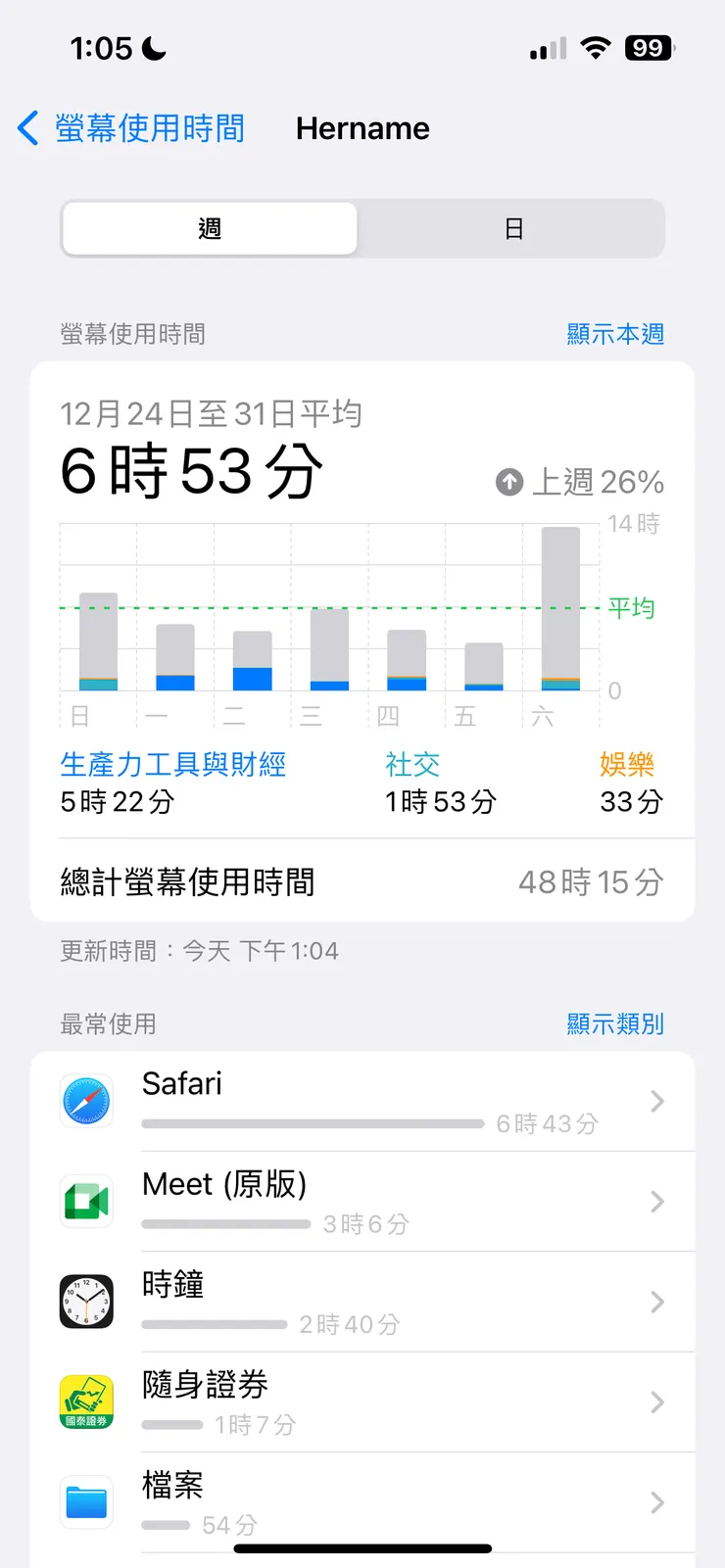Select the 時鐘 clock app icon
This screenshot has height=1568, width=725.
pyautogui.click(x=86, y=1302)
